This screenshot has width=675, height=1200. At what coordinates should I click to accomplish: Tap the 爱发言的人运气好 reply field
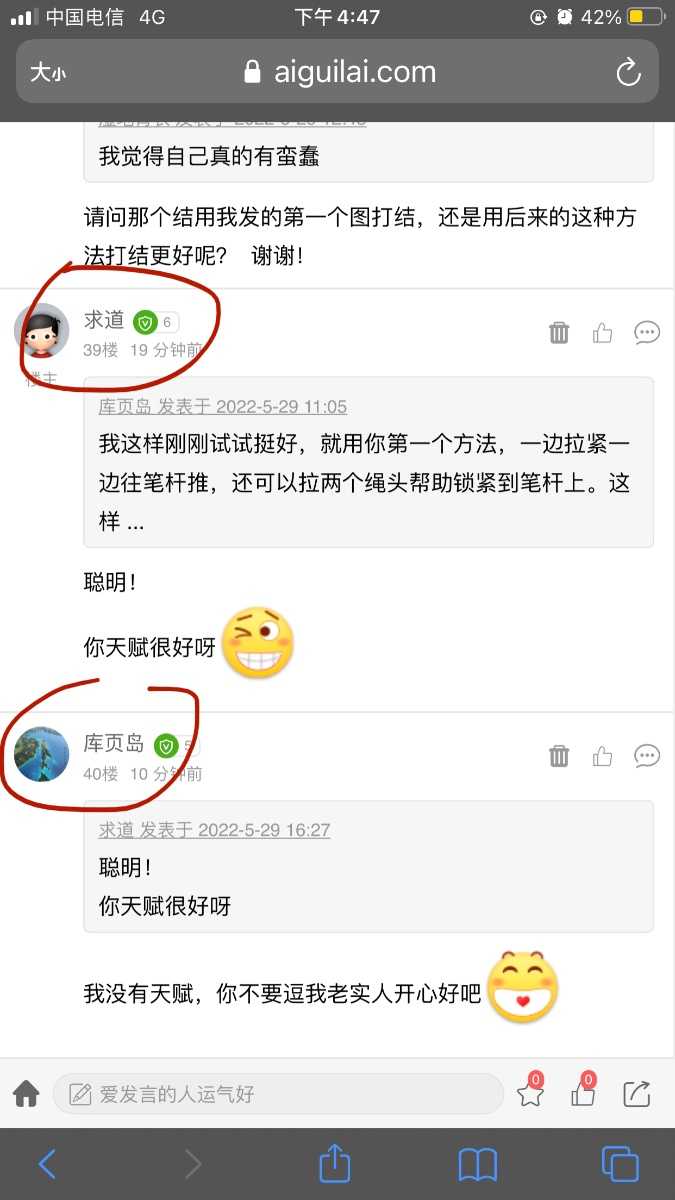278,1094
